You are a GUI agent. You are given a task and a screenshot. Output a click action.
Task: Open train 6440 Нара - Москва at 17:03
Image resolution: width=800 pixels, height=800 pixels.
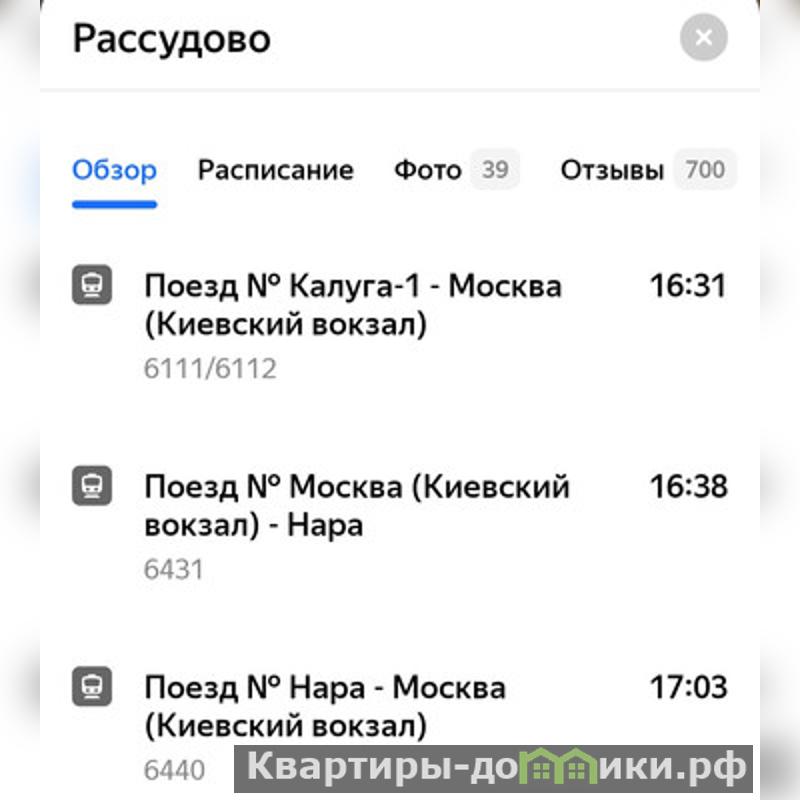400,718
